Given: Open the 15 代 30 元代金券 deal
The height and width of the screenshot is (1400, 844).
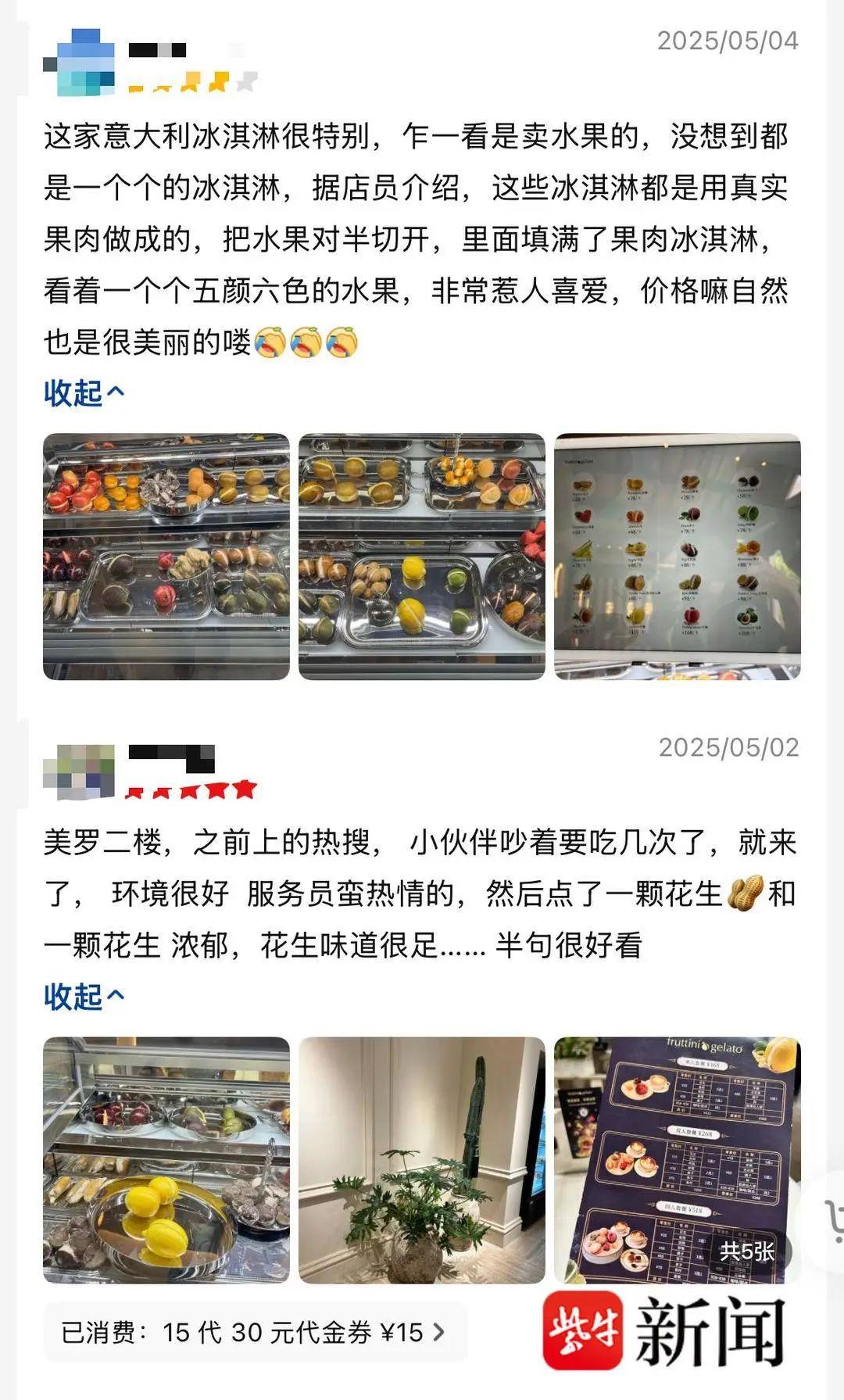Looking at the screenshot, I should pyautogui.click(x=255, y=1332).
